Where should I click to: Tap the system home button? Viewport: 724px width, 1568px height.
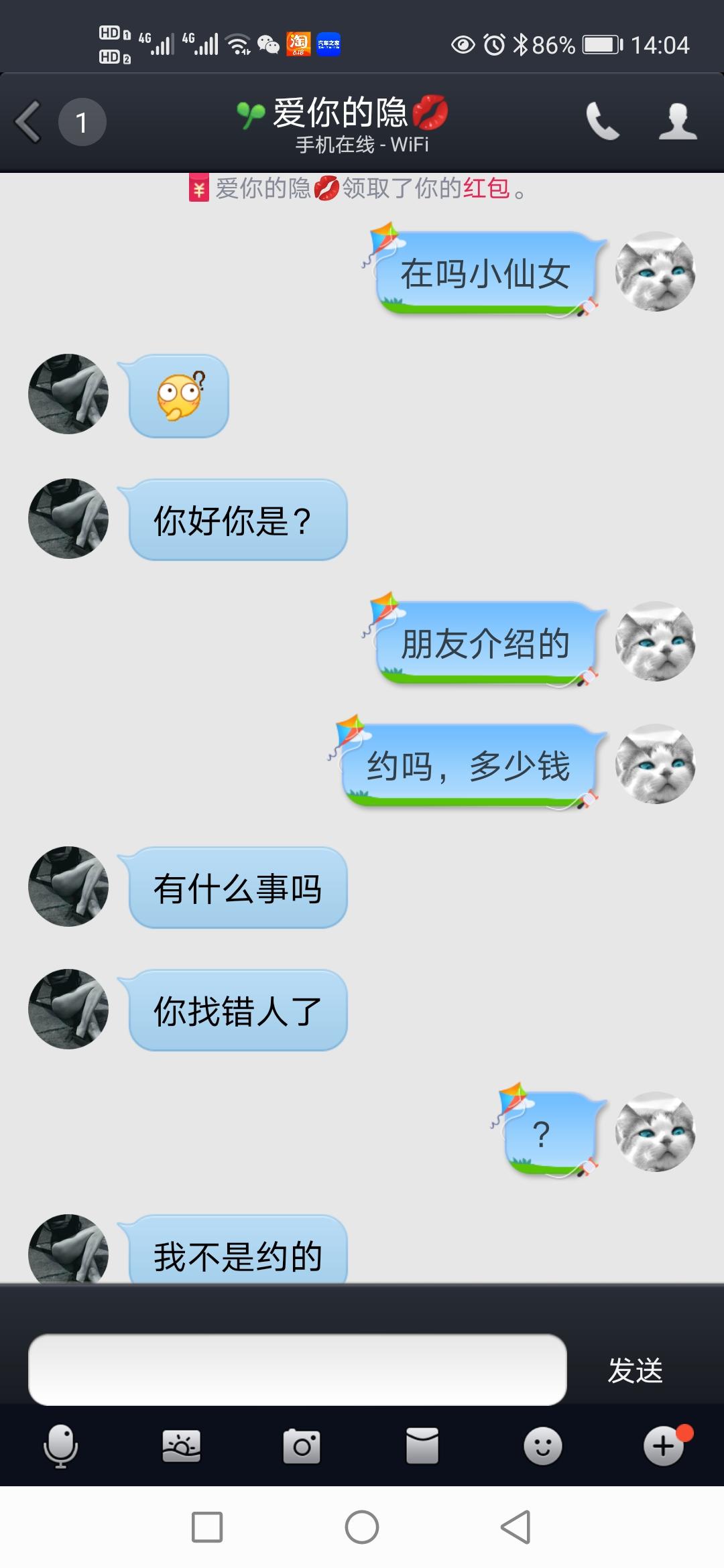click(x=362, y=1527)
